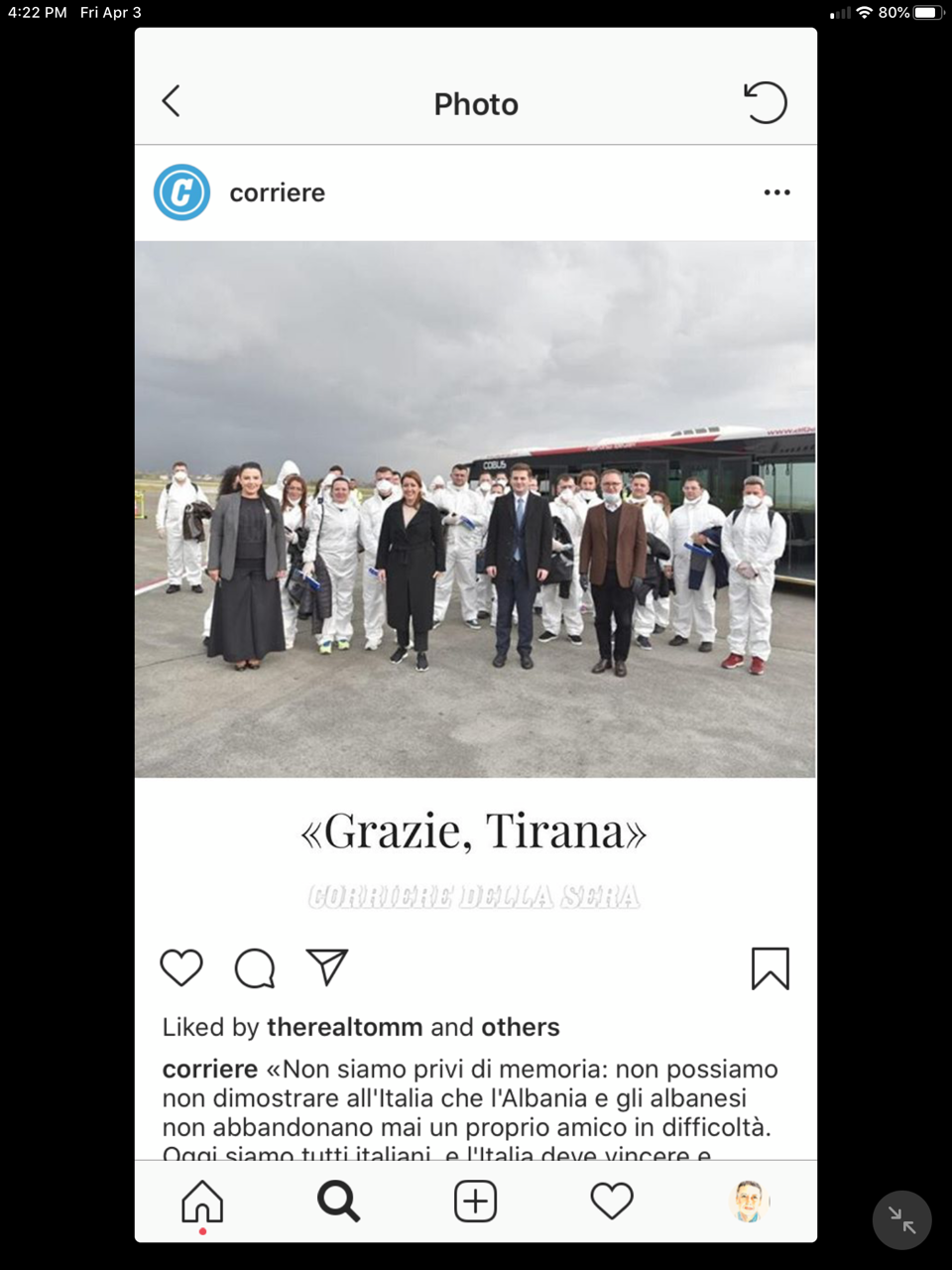The width and height of the screenshot is (952, 1270).
Task: Open the Activity heart tab
Action: pyautogui.click(x=612, y=1202)
